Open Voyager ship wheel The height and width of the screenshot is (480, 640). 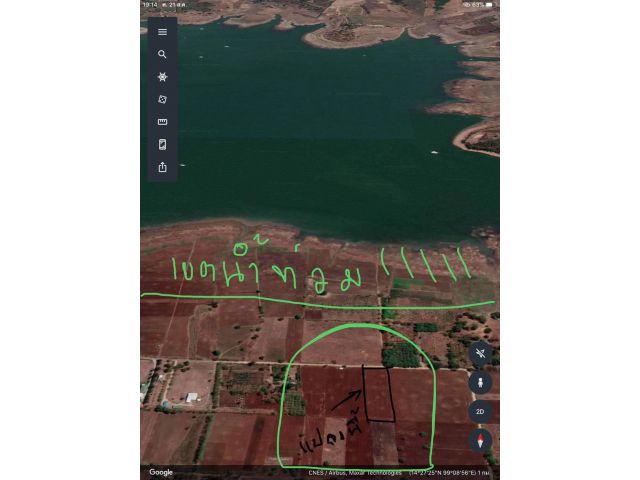[x=162, y=77]
